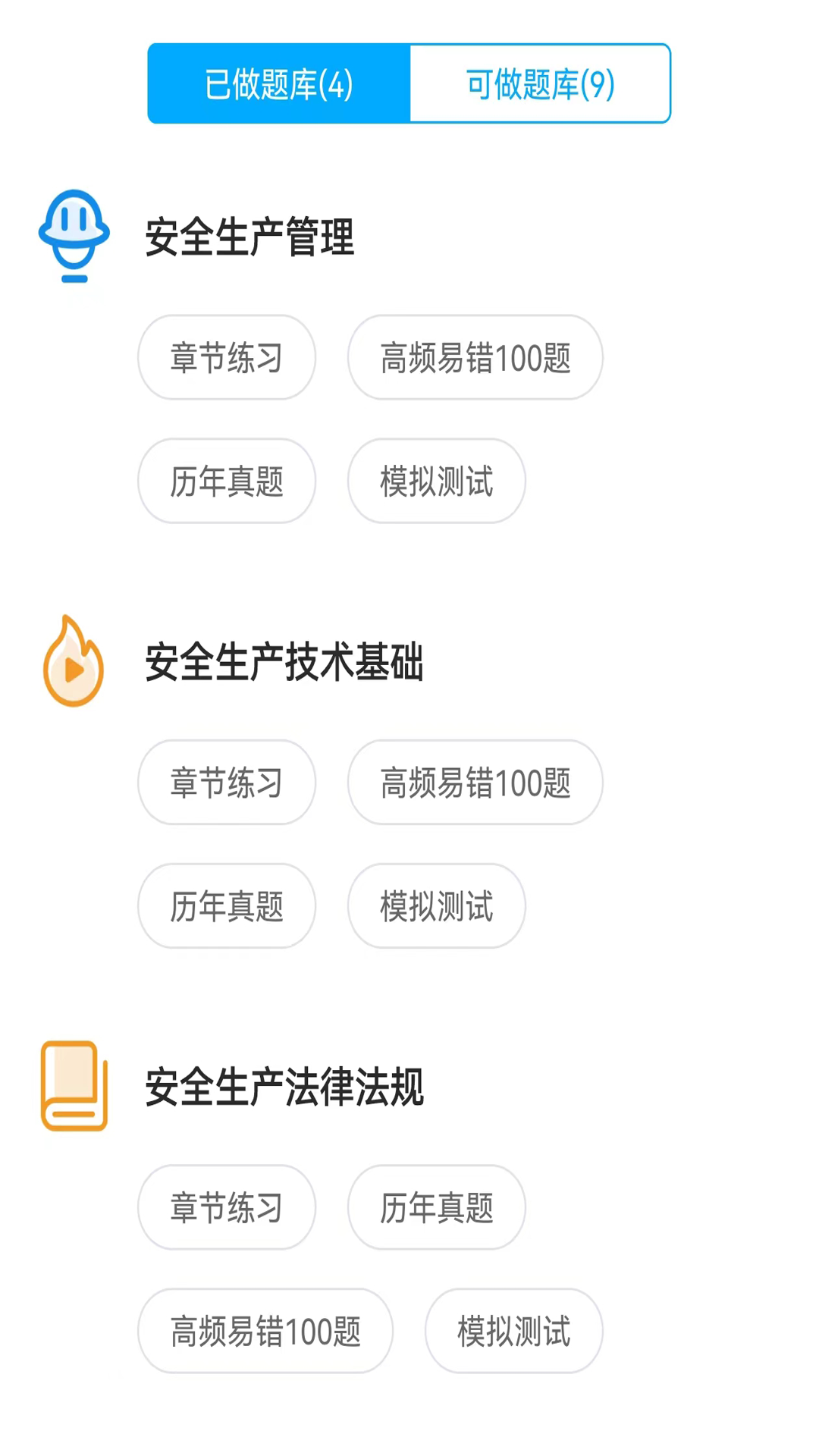The width and height of the screenshot is (819, 1456).
Task: Open 历年真题 under 安全生产技术基础
Action: [x=226, y=905]
